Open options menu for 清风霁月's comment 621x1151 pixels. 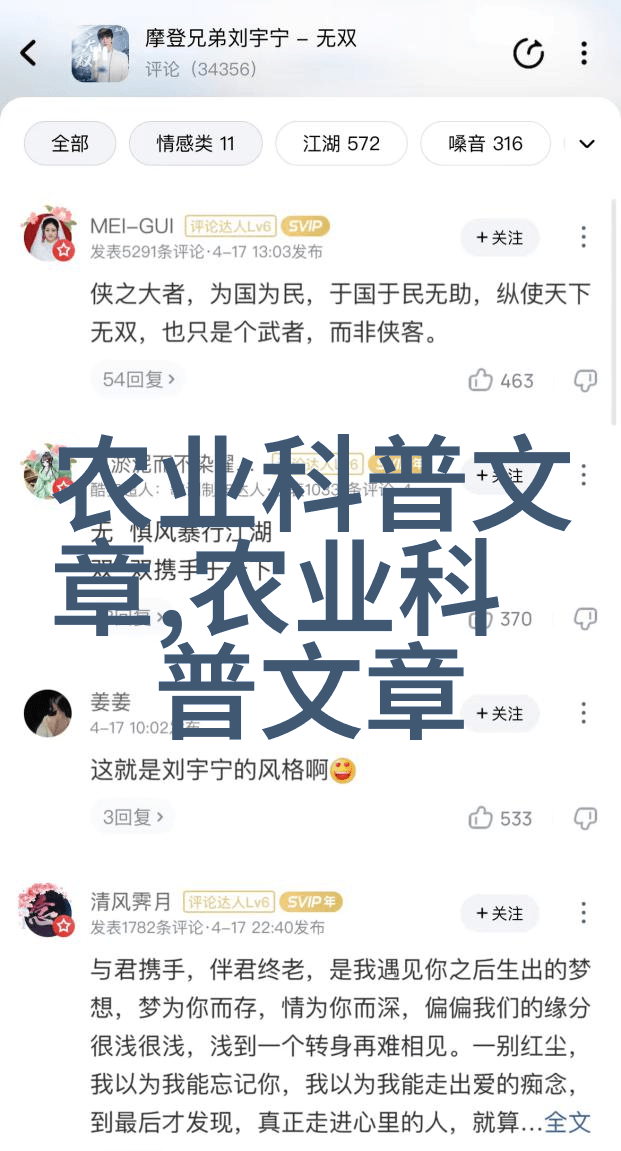pyautogui.click(x=584, y=914)
